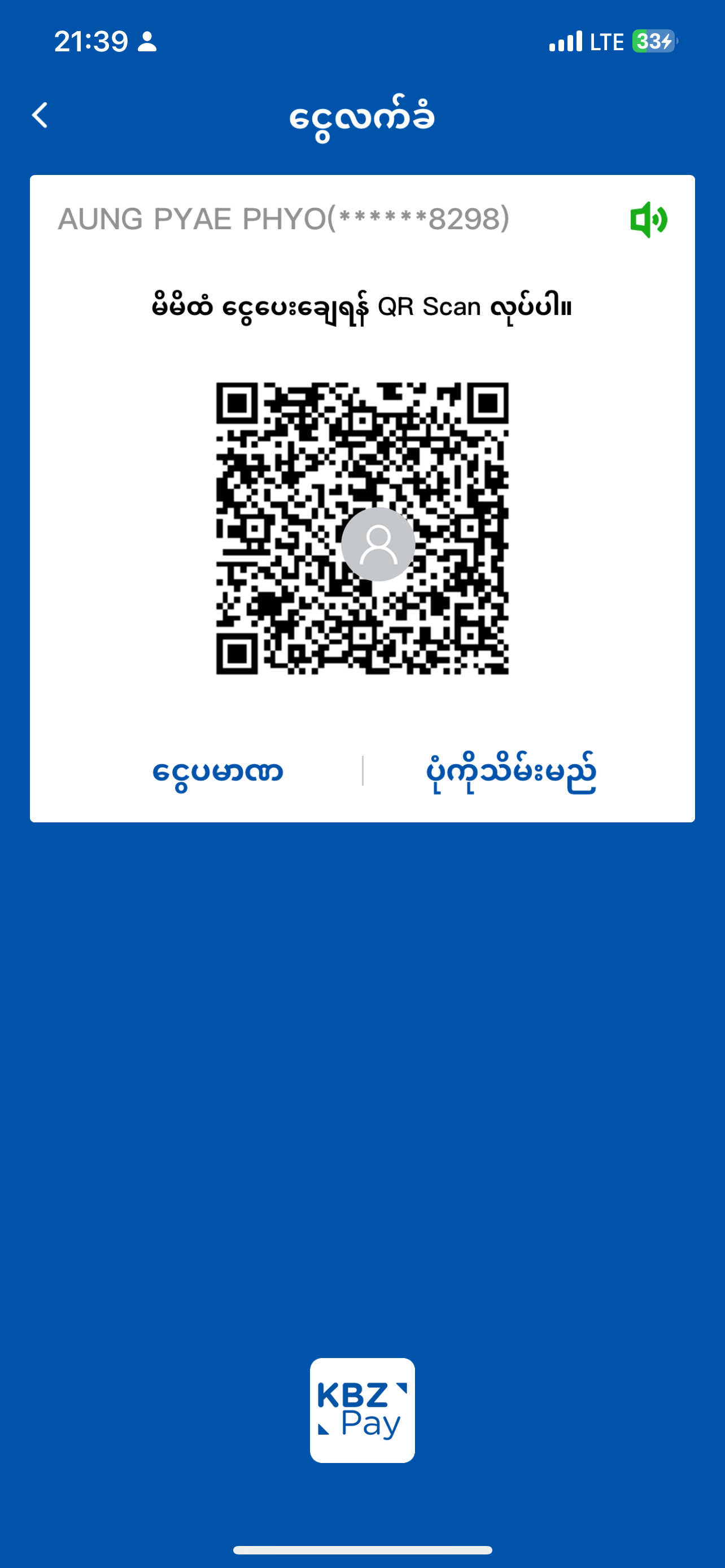Save the QR image with ပုံကိုသိမ်းမည်
The width and height of the screenshot is (725, 1568).
pos(510,772)
